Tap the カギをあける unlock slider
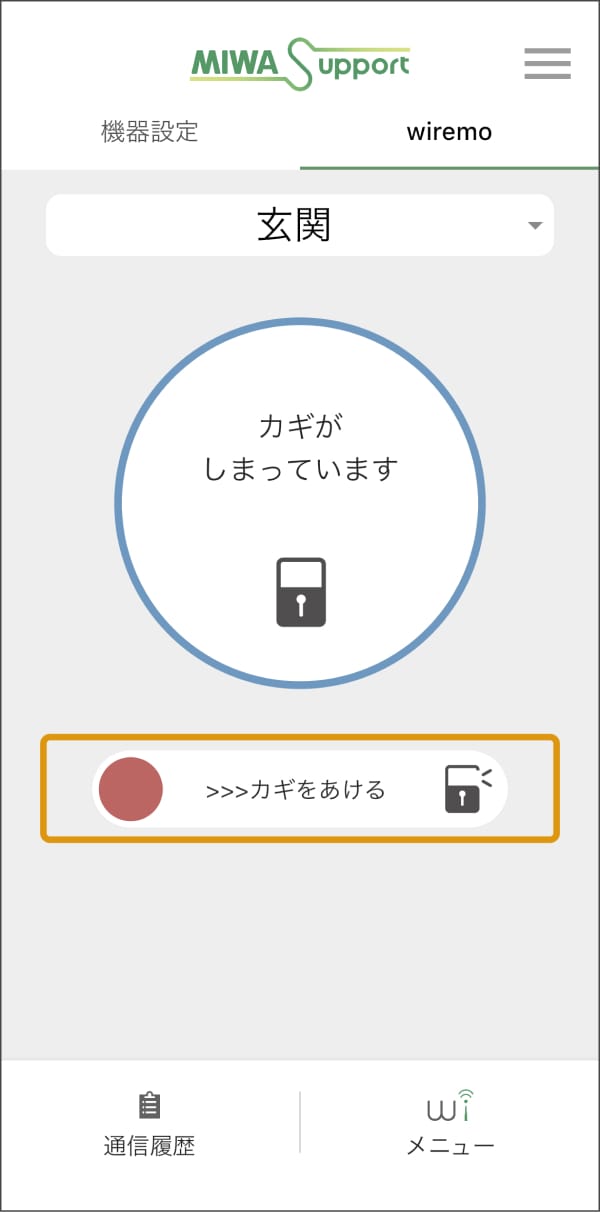Viewport: 600px width, 1212px height. 131,790
